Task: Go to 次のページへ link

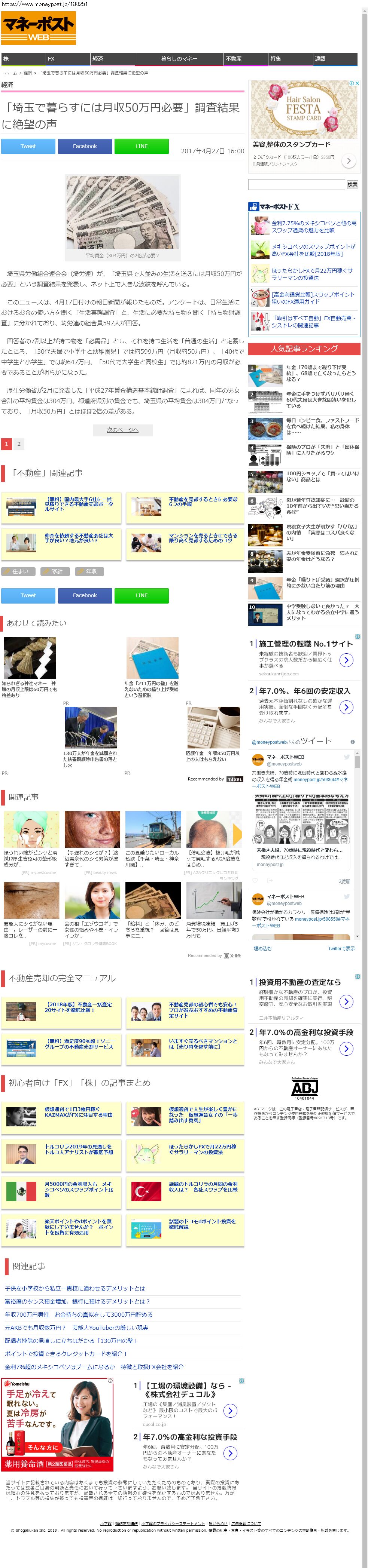Action: point(122,430)
